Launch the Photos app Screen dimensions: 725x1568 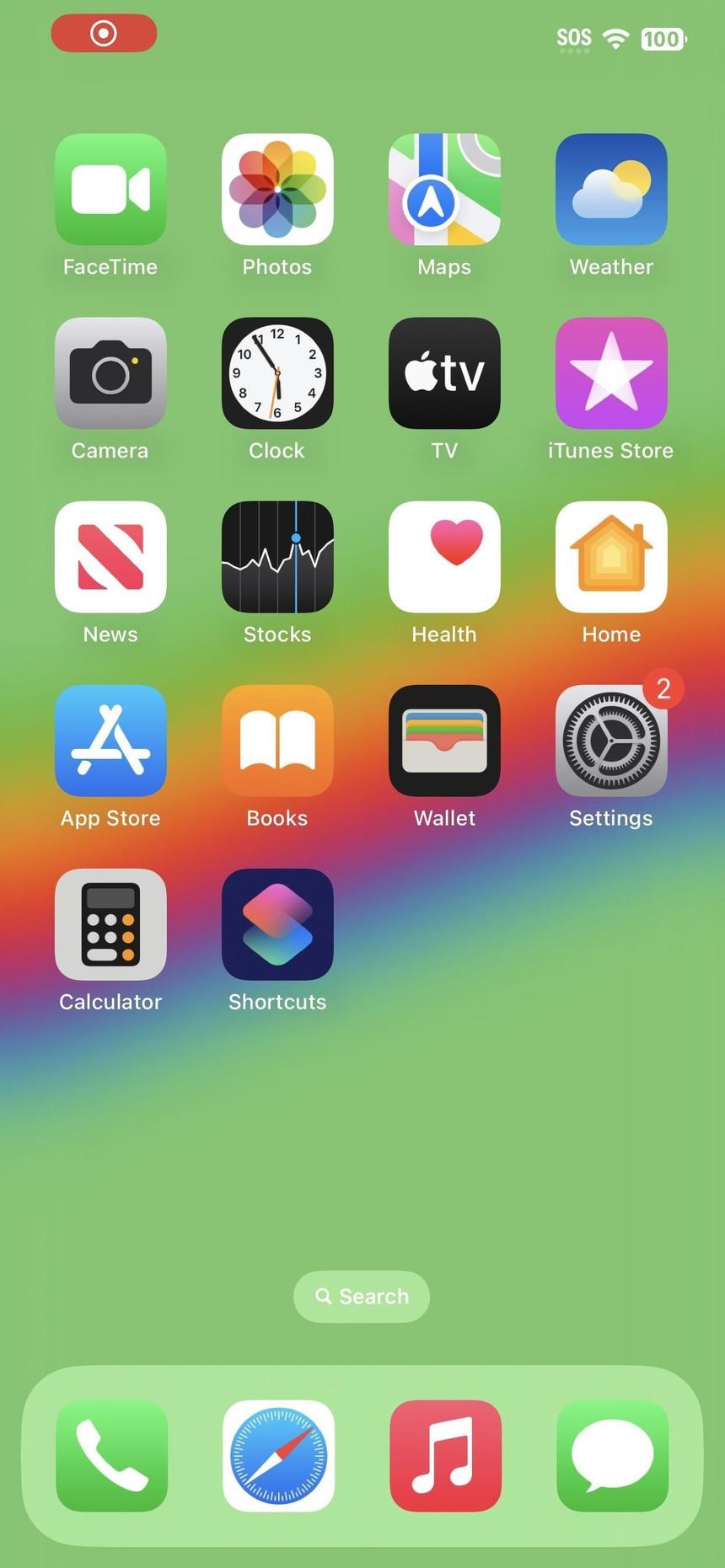point(277,190)
